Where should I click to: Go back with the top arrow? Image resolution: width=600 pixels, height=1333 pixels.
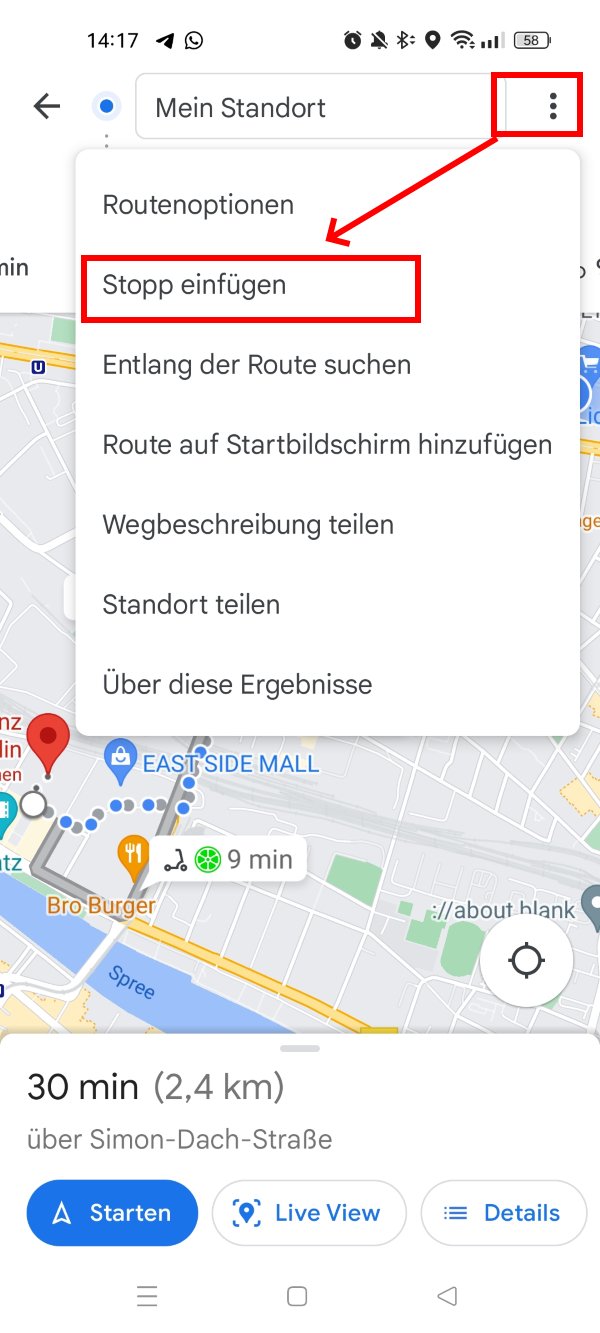point(47,106)
